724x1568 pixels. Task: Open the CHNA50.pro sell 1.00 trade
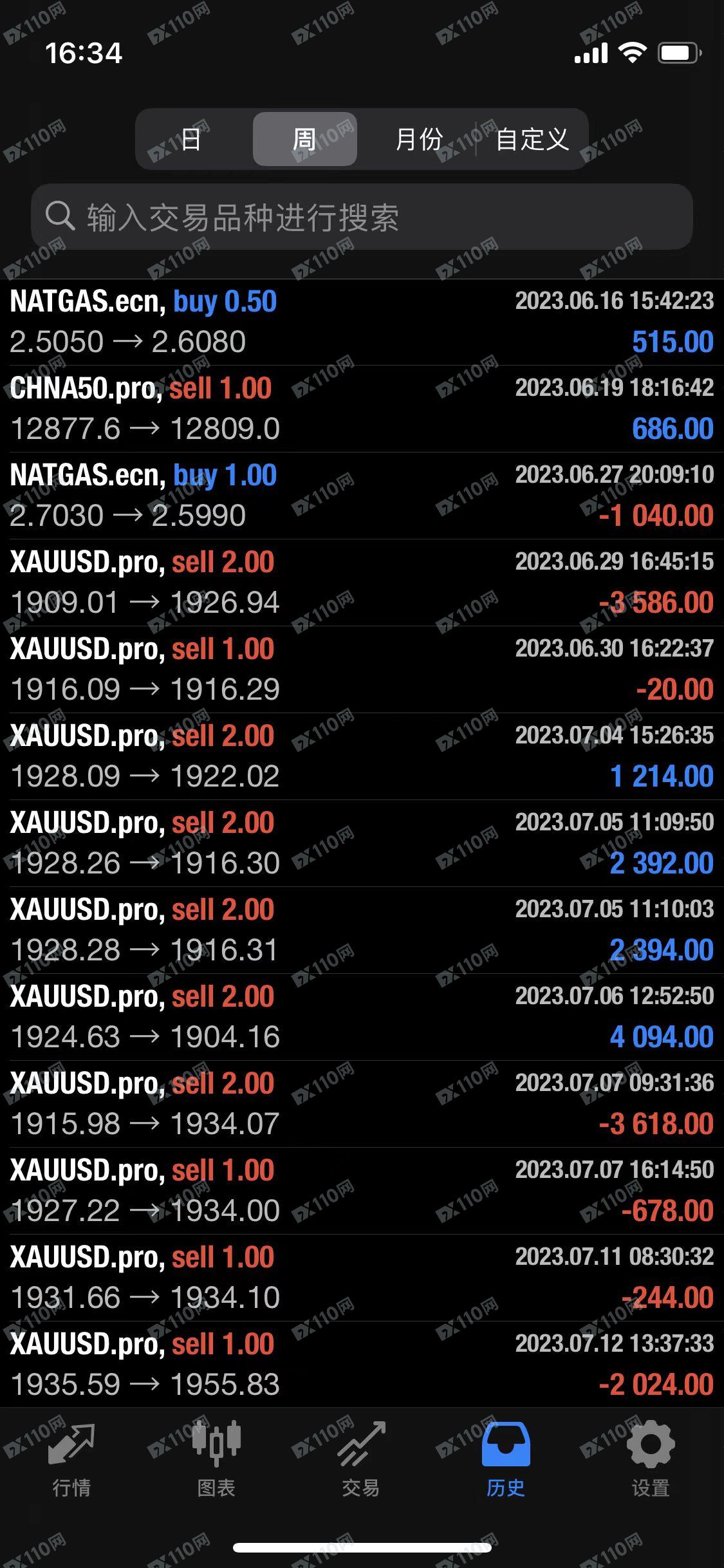pos(362,409)
